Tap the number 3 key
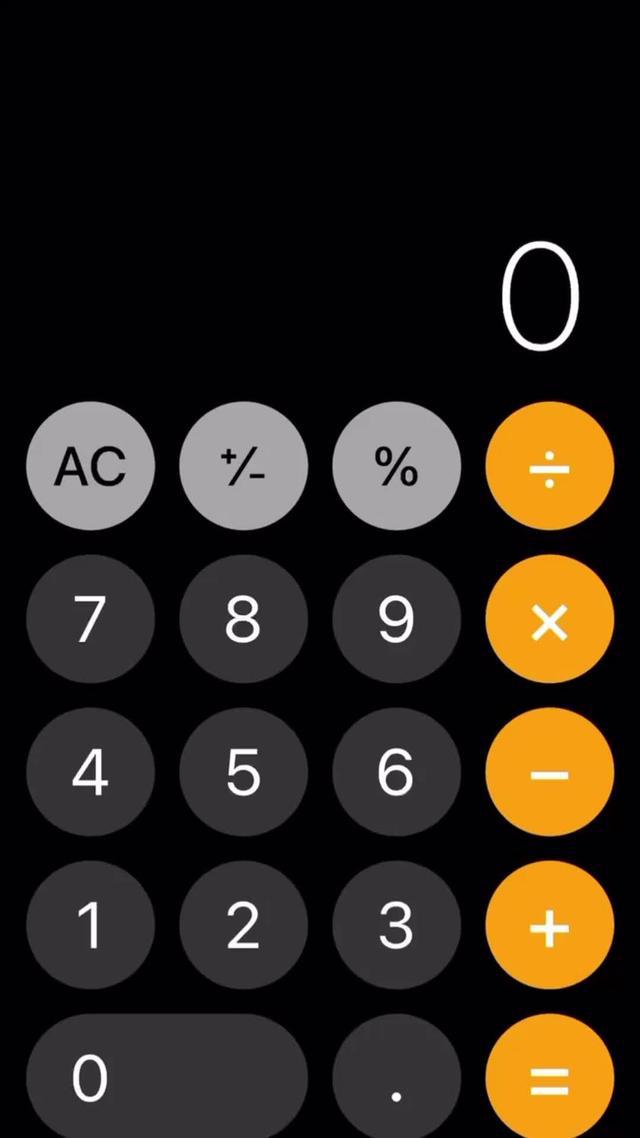Viewport: 640px width, 1138px height. [396, 925]
